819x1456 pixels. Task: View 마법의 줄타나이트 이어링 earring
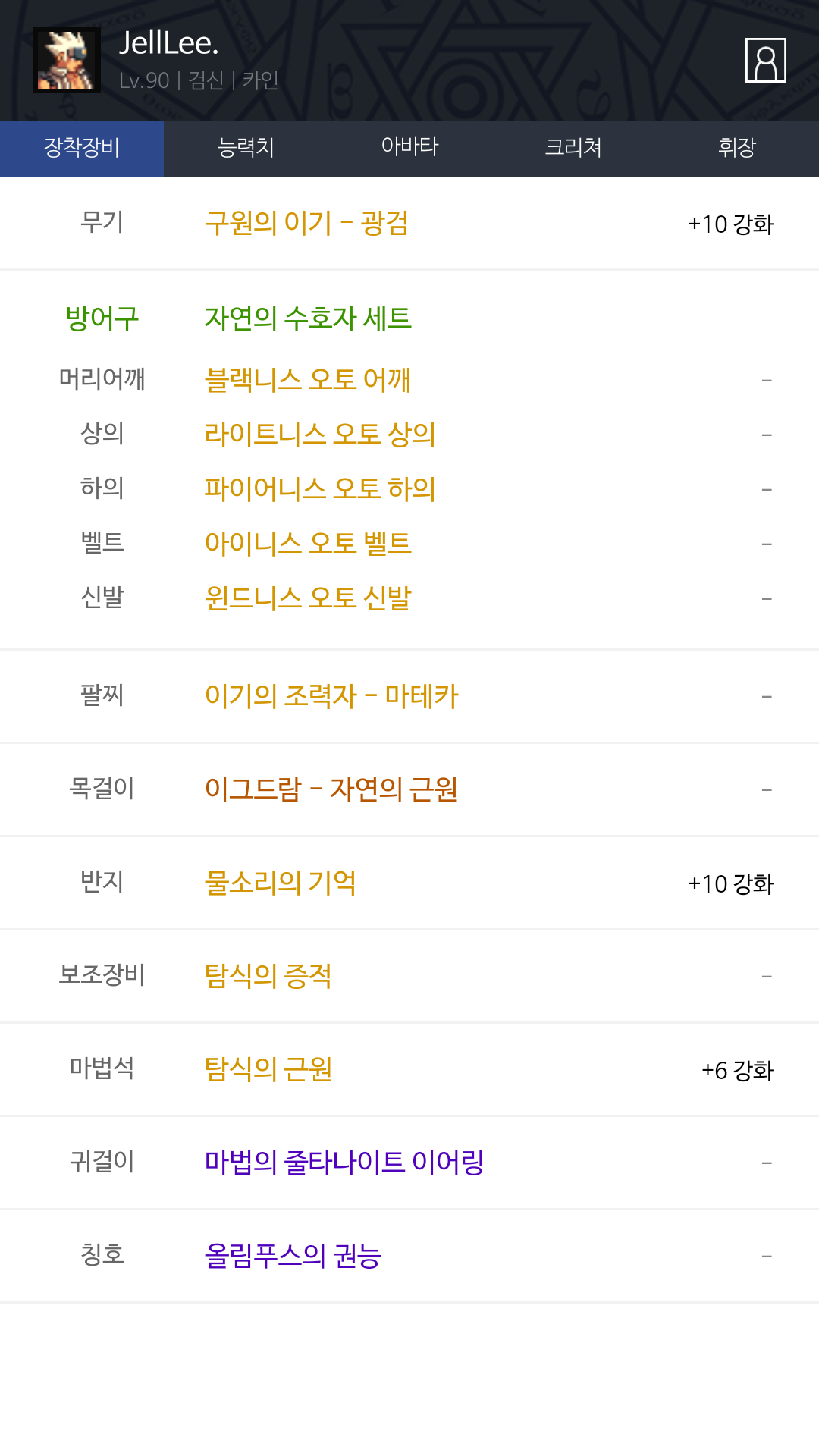click(x=344, y=1163)
